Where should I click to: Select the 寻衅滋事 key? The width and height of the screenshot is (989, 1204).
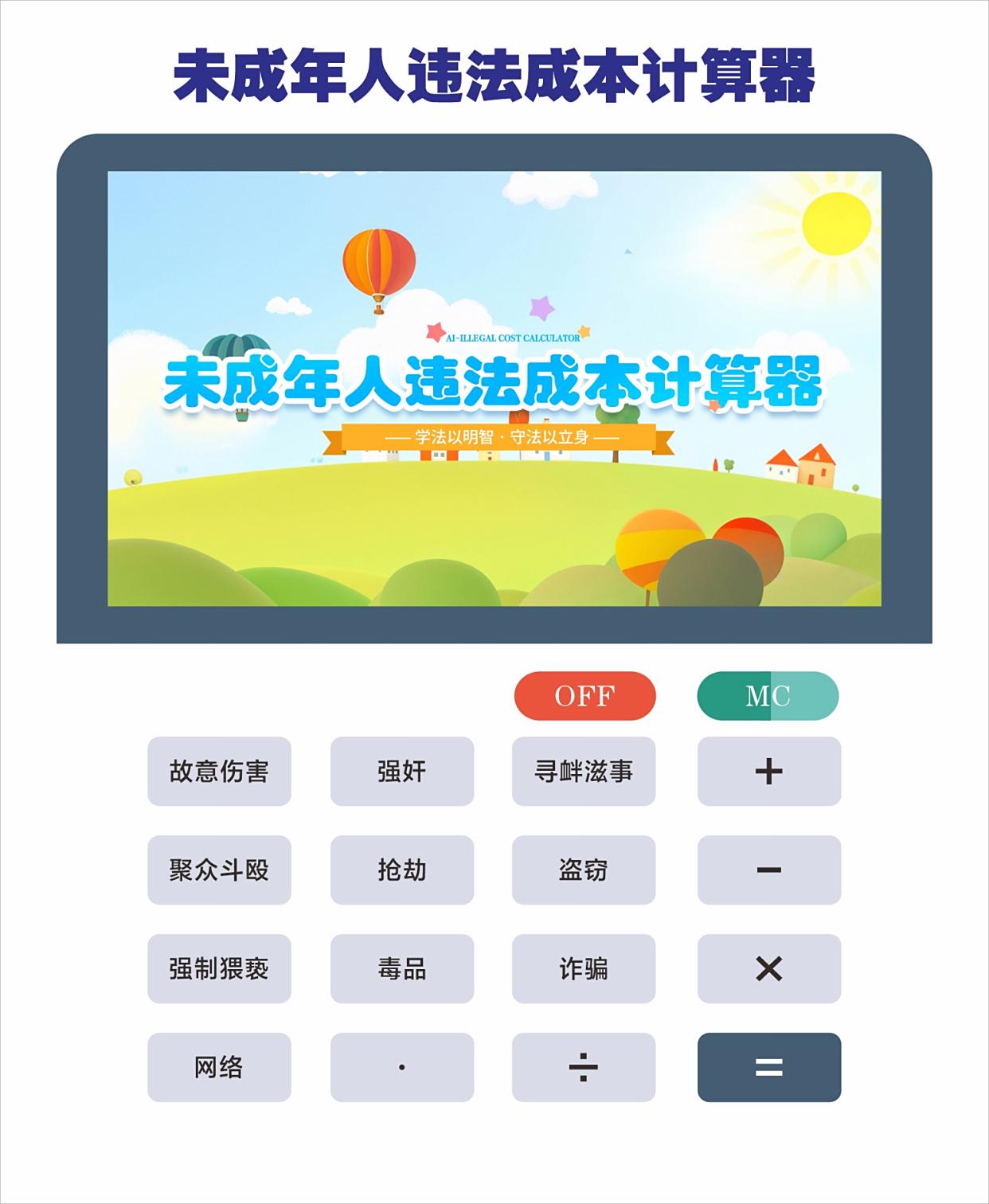tap(584, 771)
